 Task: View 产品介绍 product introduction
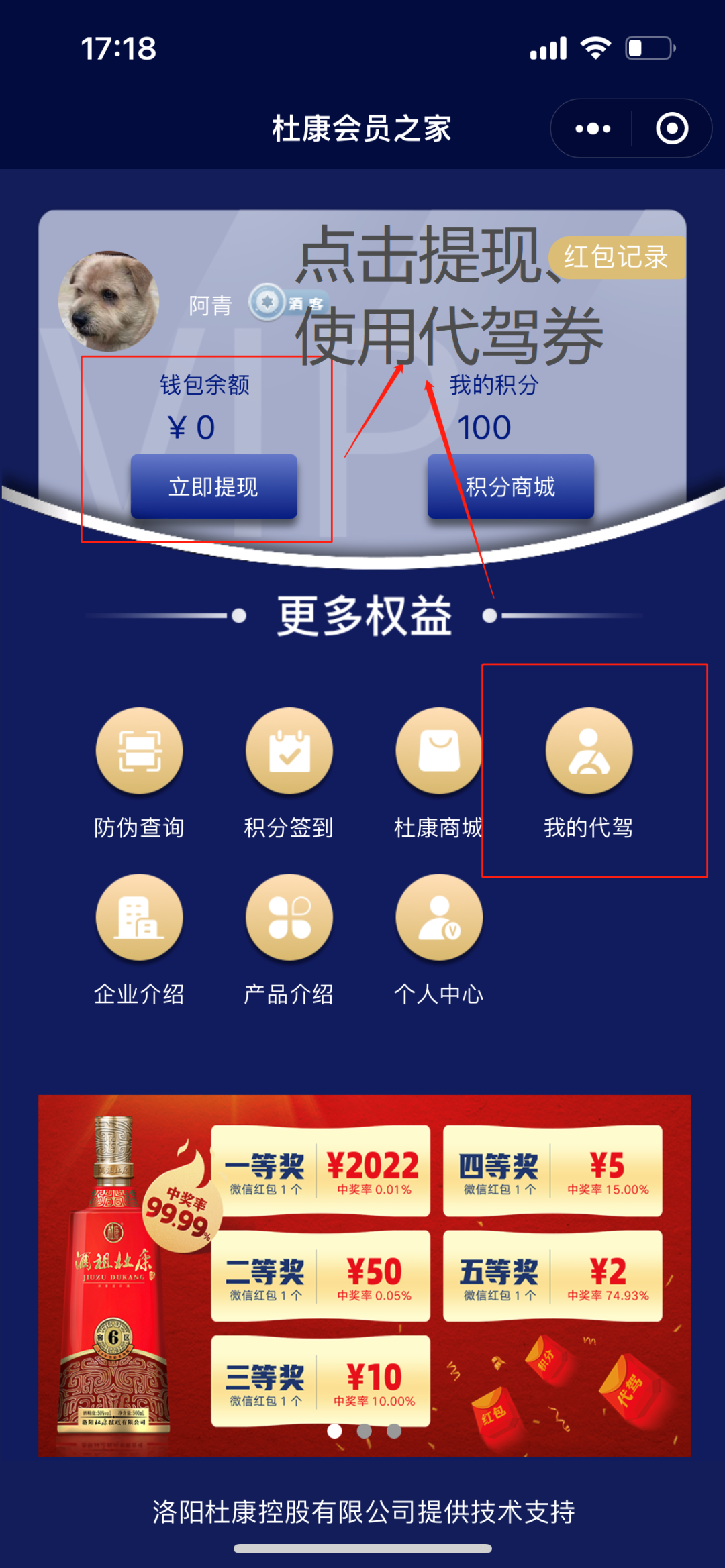(x=289, y=940)
